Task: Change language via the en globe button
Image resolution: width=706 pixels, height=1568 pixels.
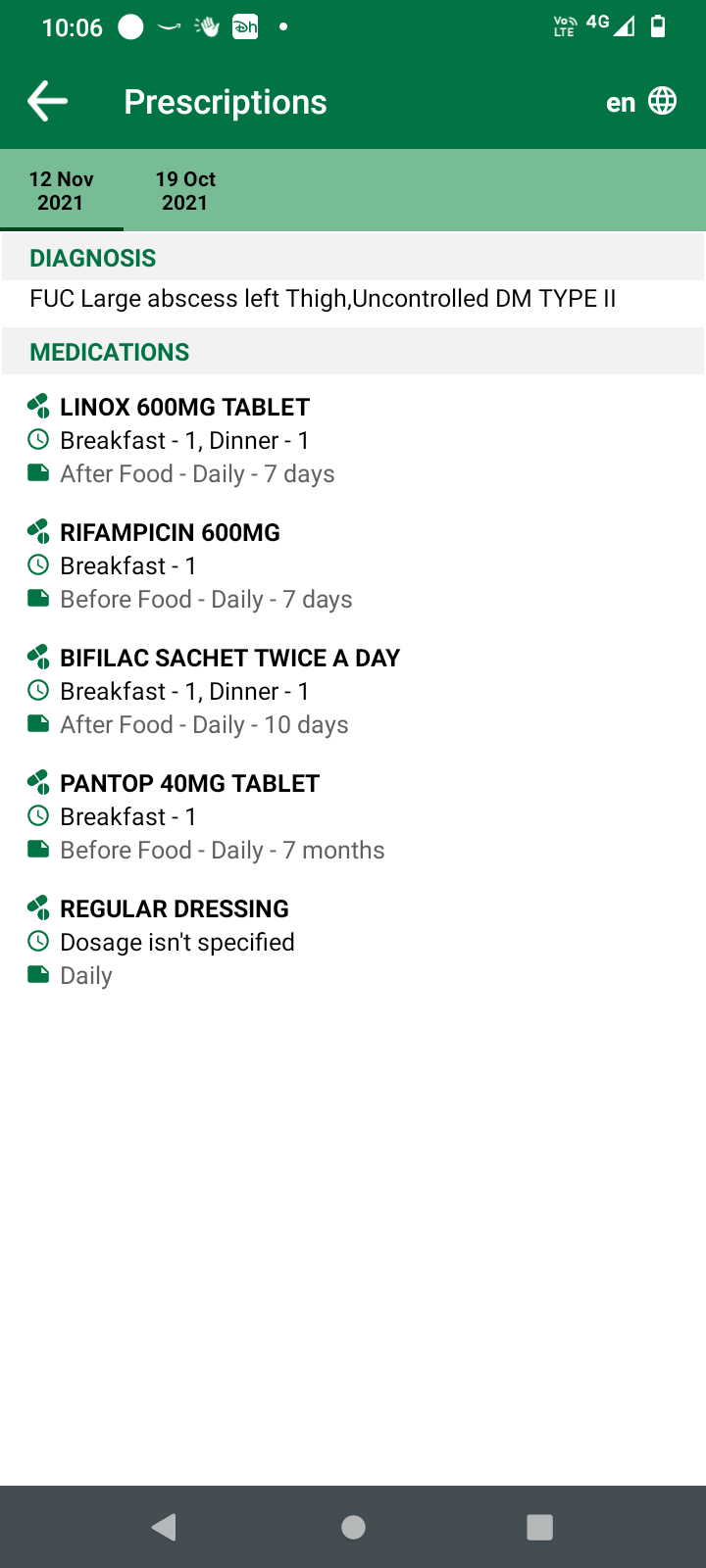Action: [x=641, y=102]
